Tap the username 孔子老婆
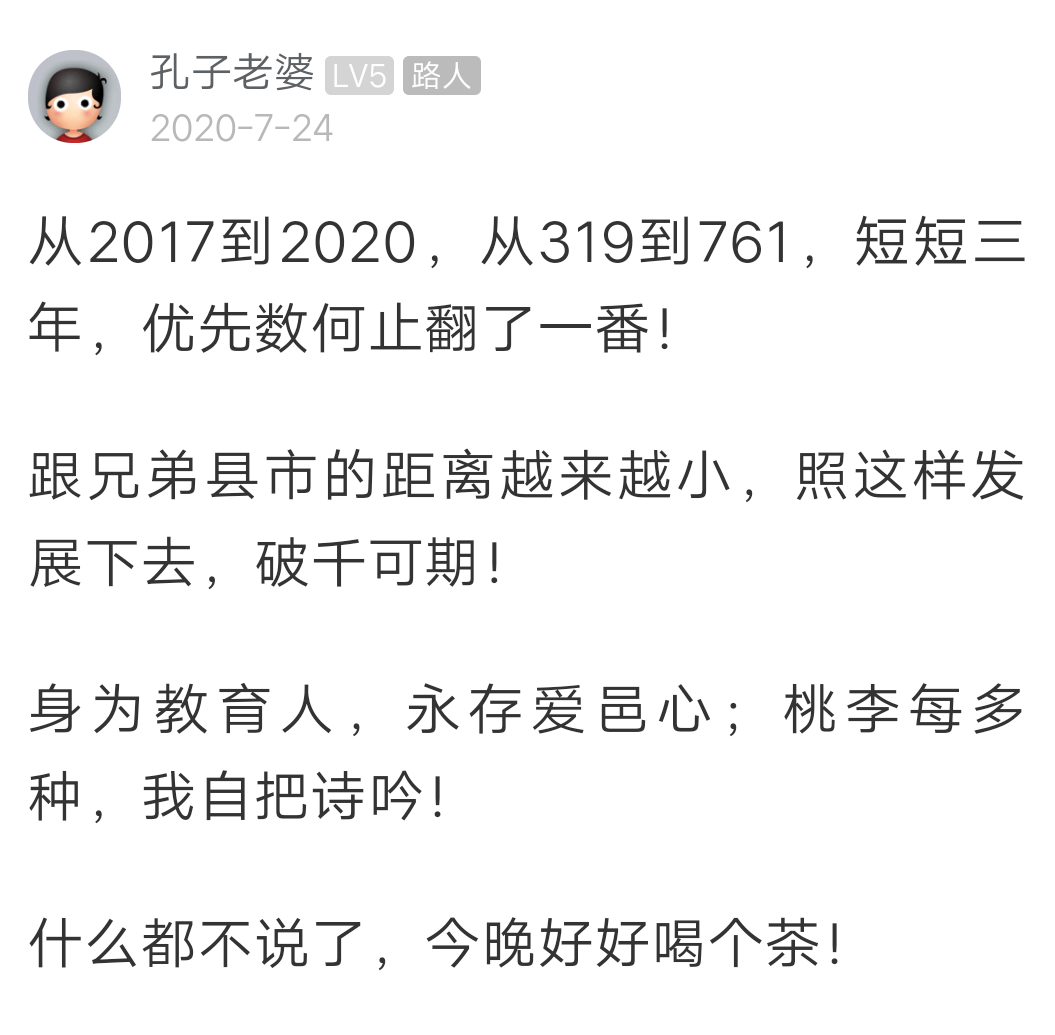 [x=231, y=73]
